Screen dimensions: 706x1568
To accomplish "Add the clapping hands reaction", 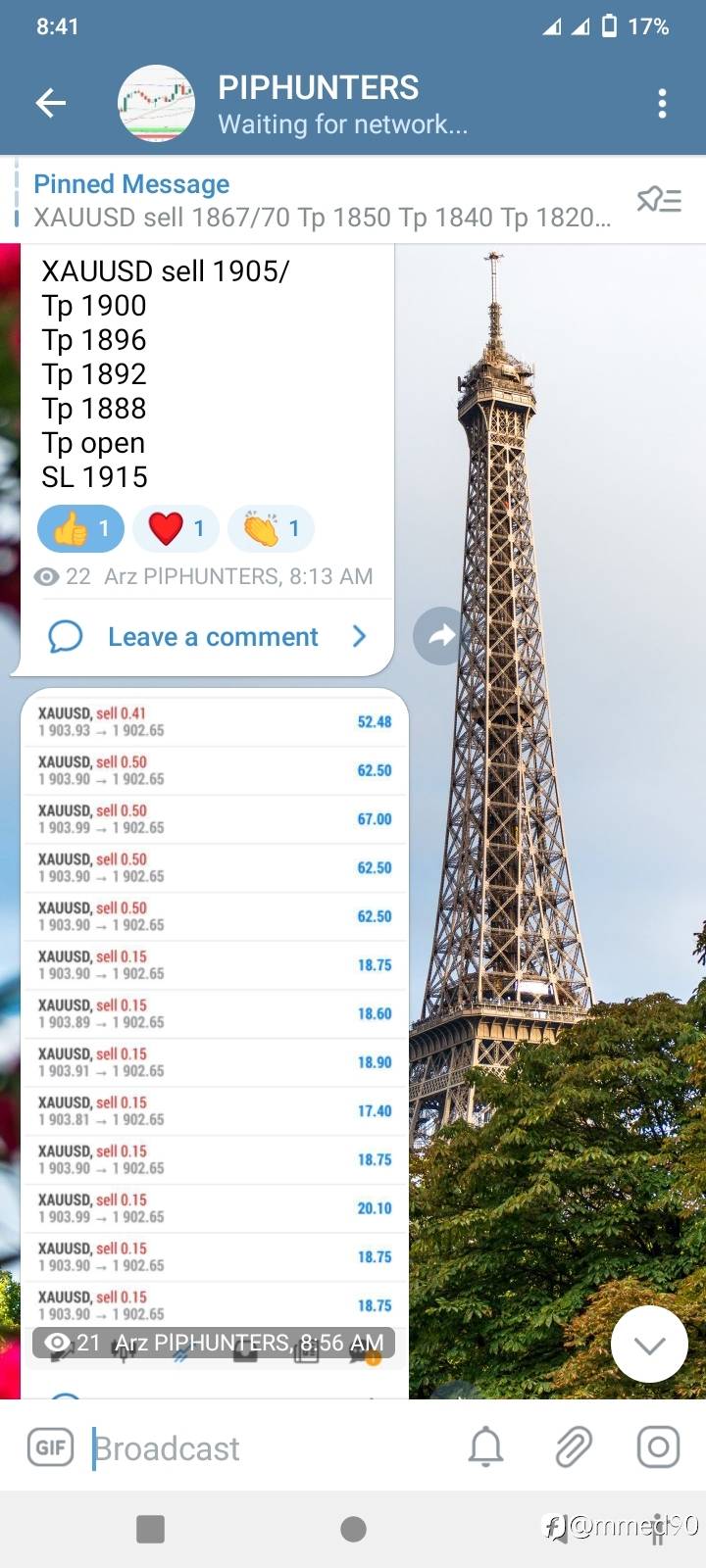I will point(272,529).
